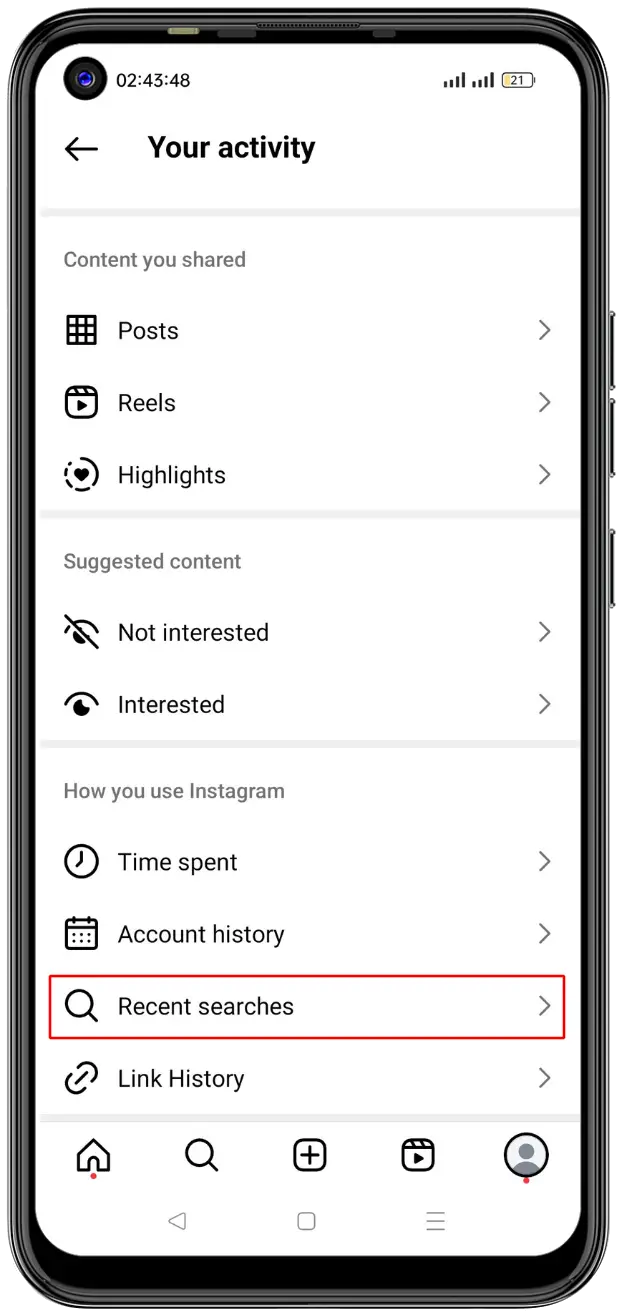Open Recent searches
Image resolution: width=628 pixels, height=1316 pixels.
pos(308,1006)
